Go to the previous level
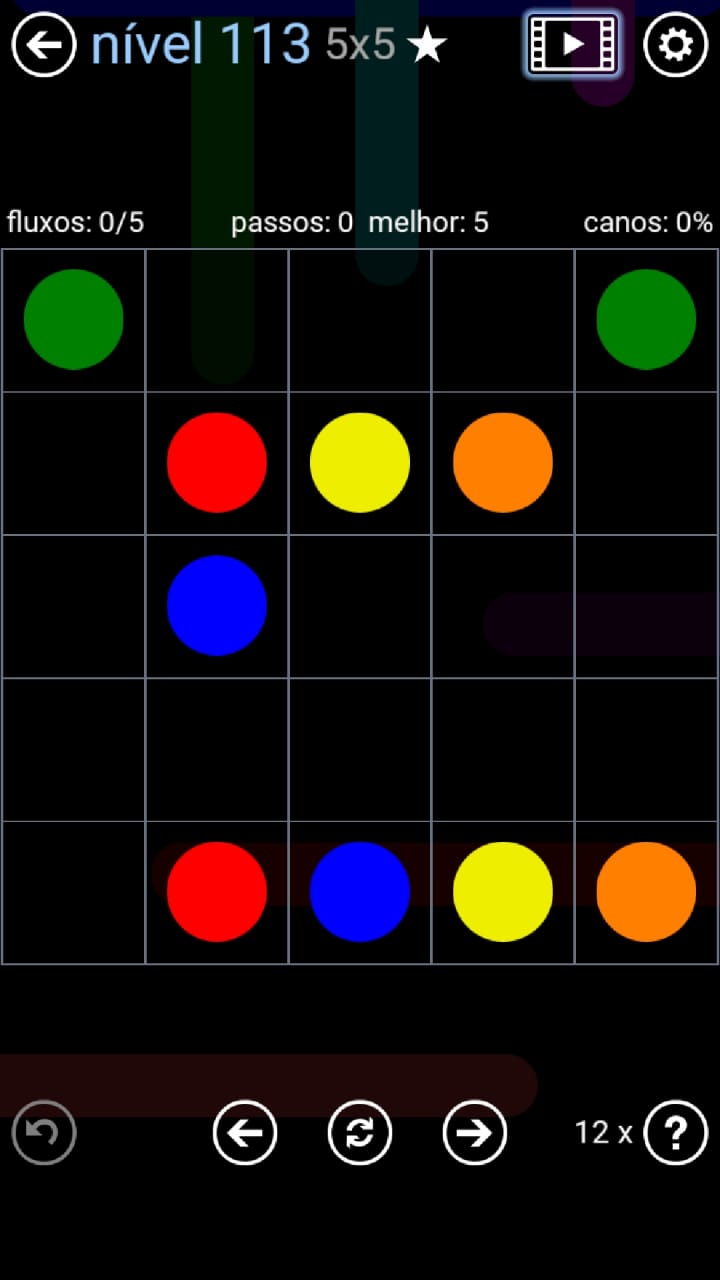The image size is (720, 1280). tap(245, 1132)
